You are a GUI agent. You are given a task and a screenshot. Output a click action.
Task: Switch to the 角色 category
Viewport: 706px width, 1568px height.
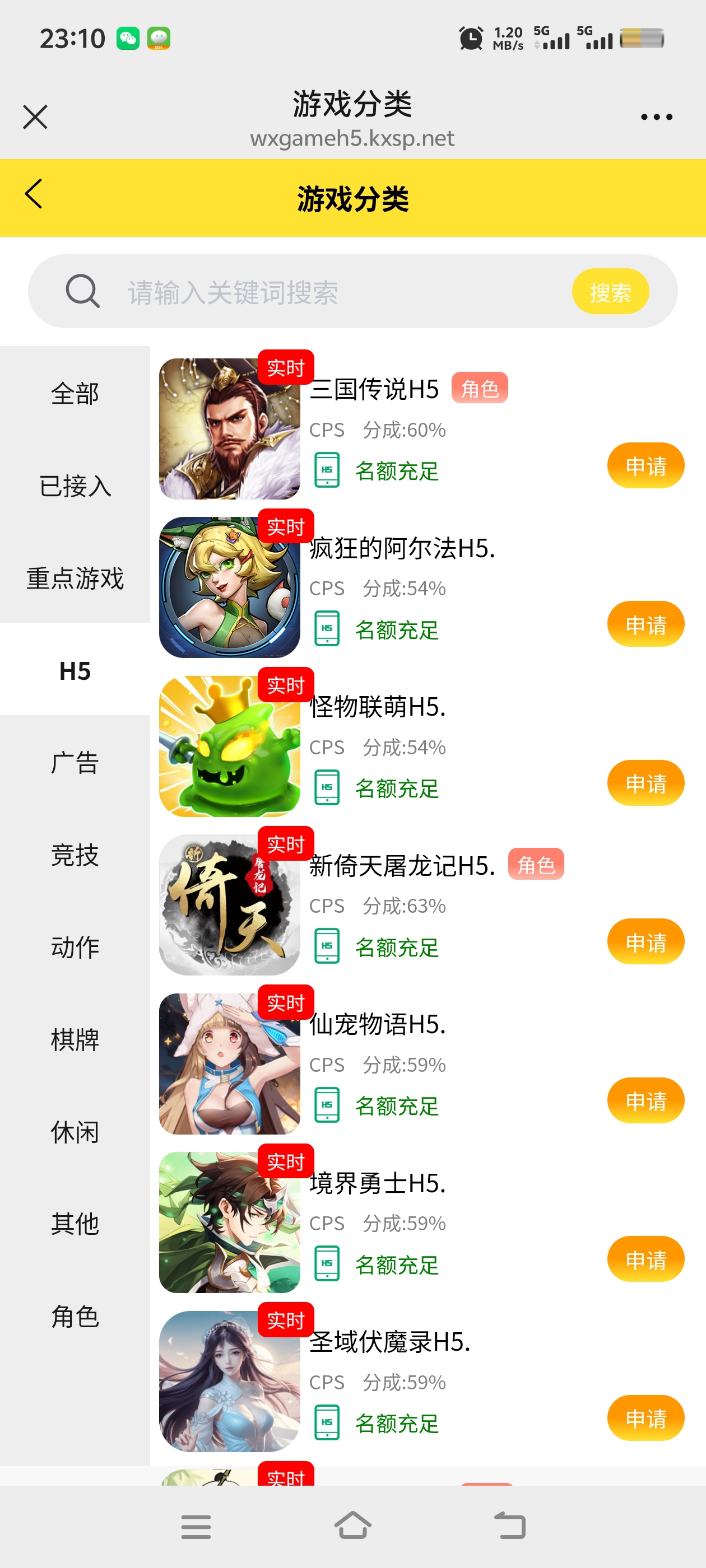(x=75, y=1316)
